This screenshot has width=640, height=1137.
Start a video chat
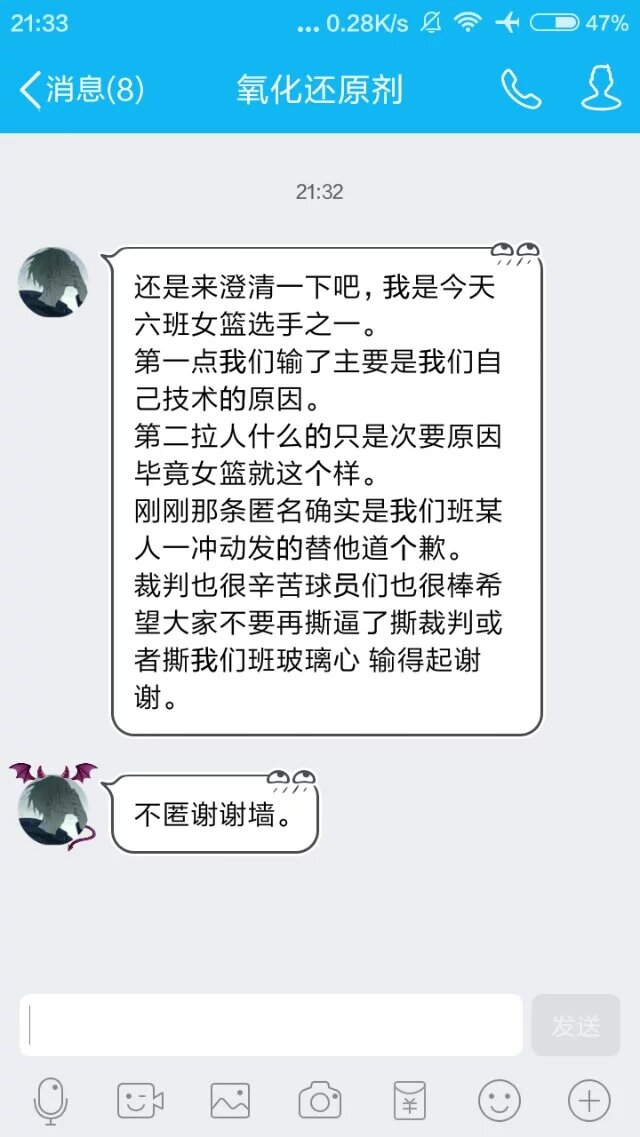pos(140,1101)
